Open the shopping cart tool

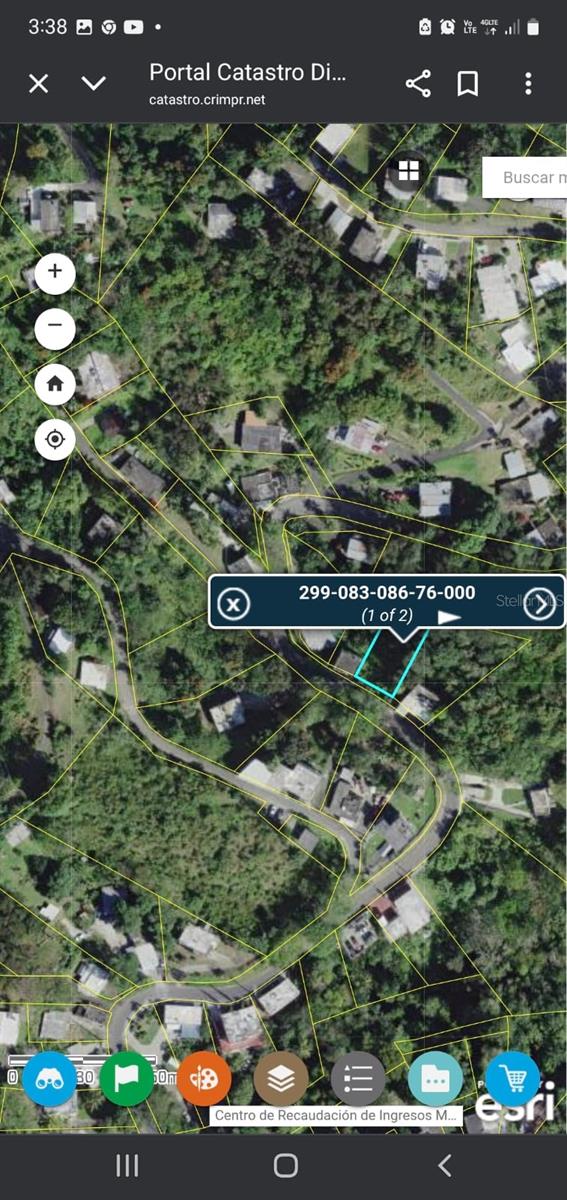coord(513,1079)
